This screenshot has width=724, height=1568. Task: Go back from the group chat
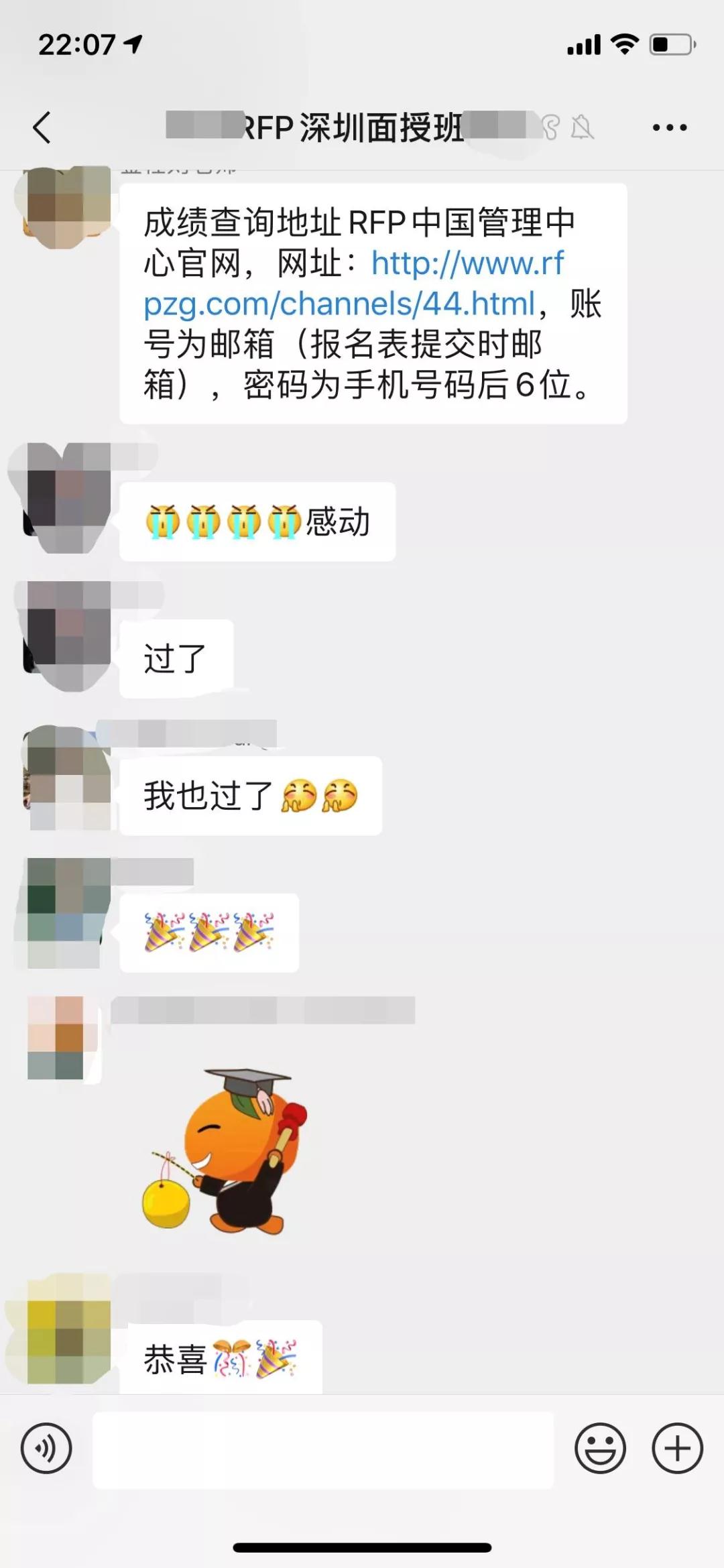[x=42, y=127]
